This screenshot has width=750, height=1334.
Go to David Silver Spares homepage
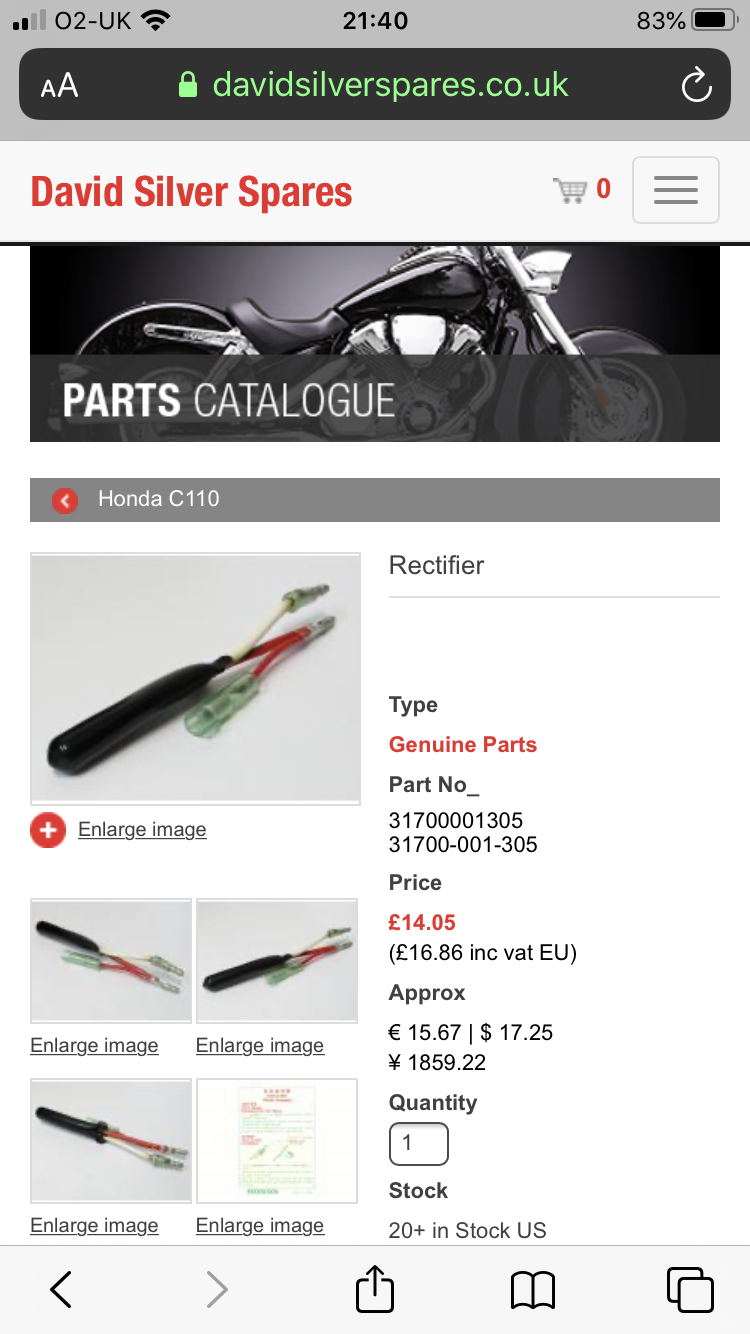click(x=192, y=192)
